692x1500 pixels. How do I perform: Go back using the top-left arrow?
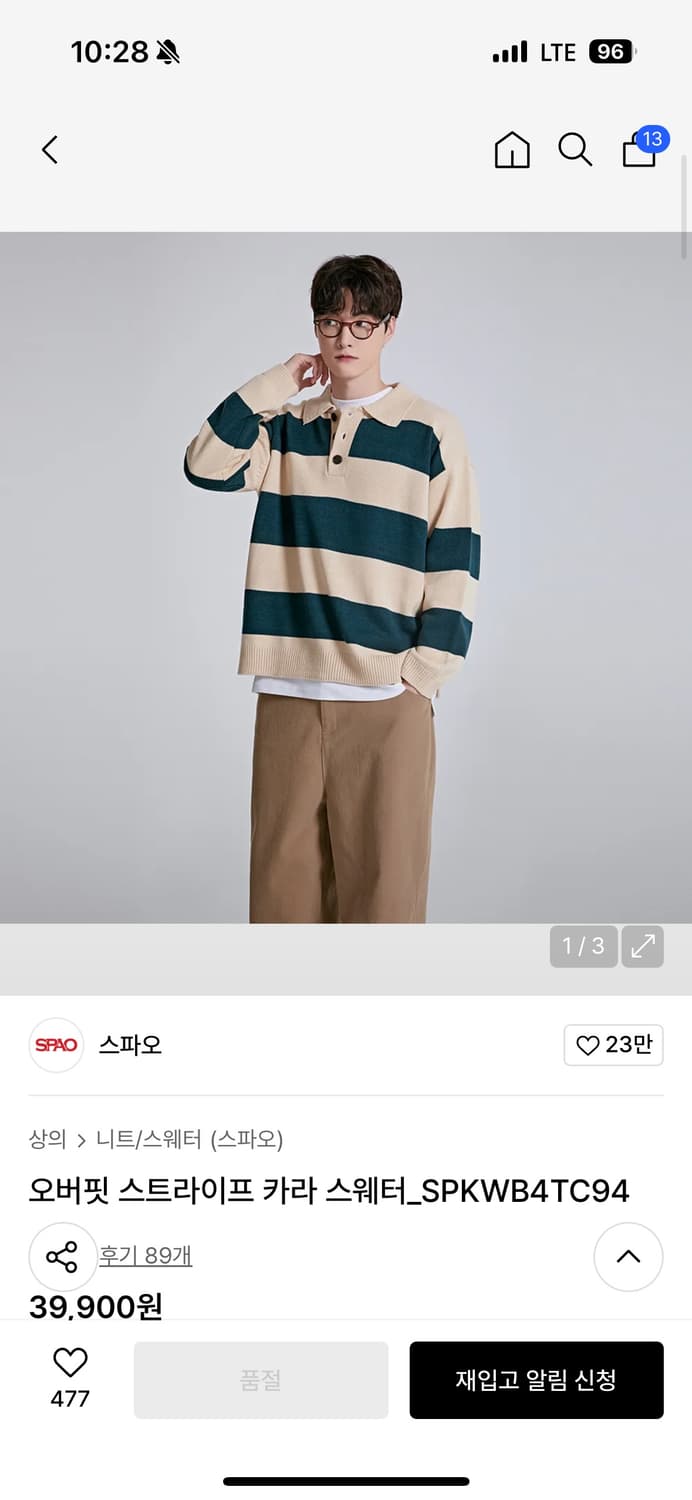pos(50,150)
